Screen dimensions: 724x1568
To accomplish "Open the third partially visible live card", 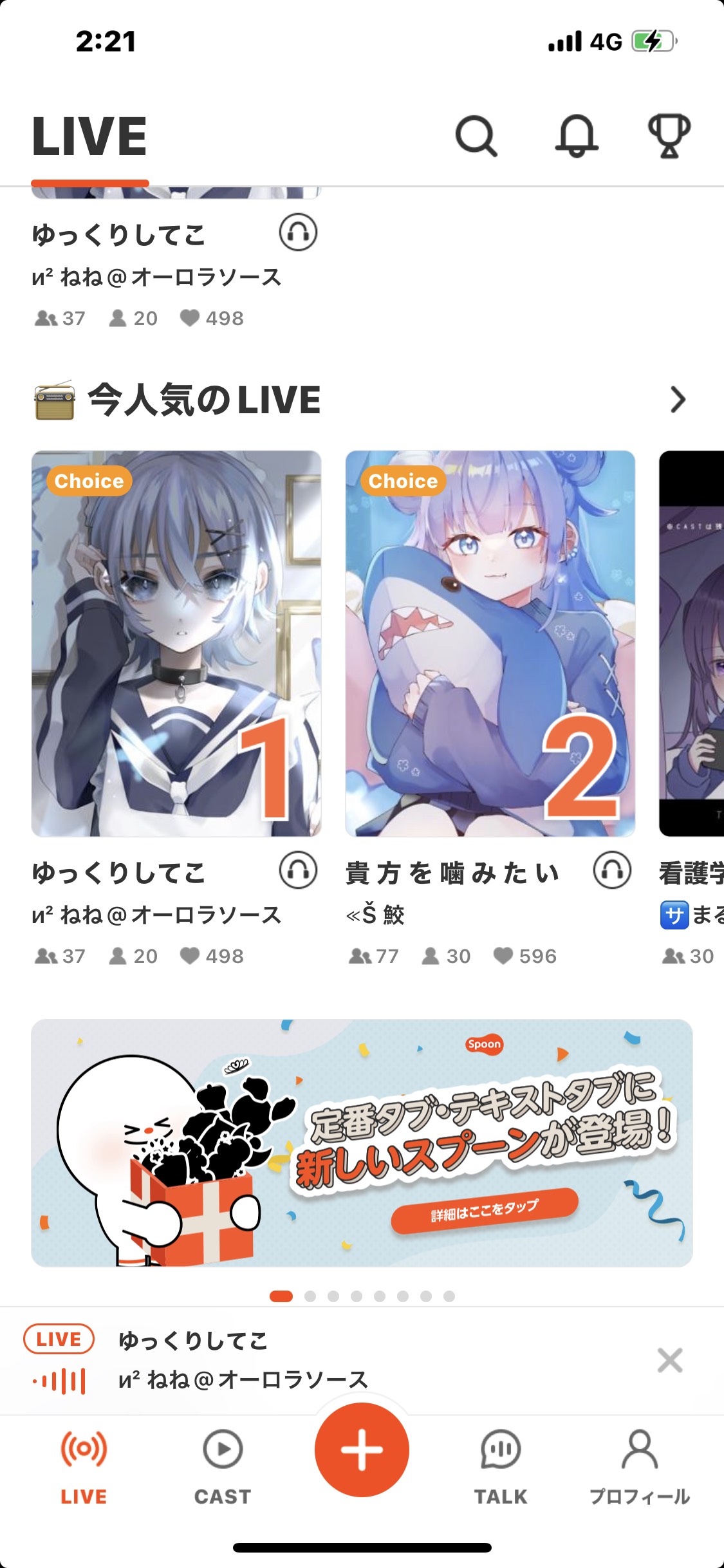I will pyautogui.click(x=692, y=644).
